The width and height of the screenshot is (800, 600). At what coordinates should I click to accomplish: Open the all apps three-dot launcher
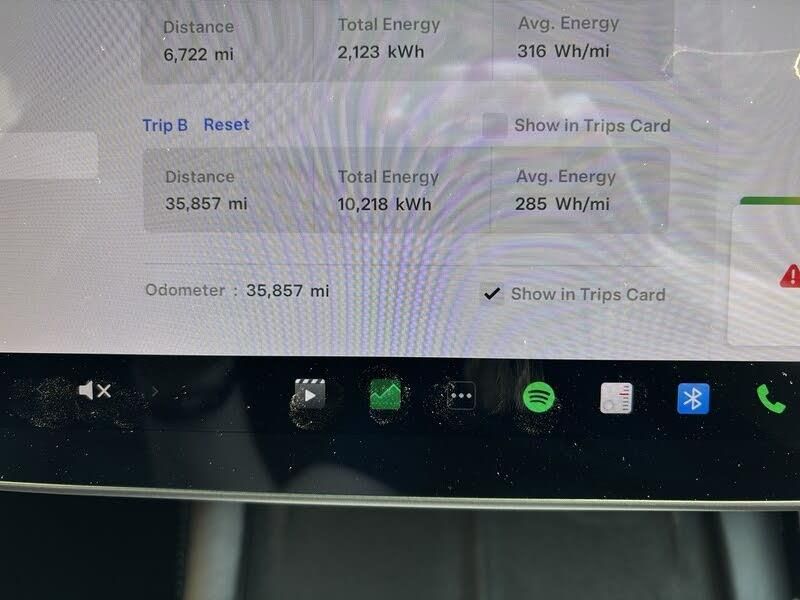pos(460,396)
